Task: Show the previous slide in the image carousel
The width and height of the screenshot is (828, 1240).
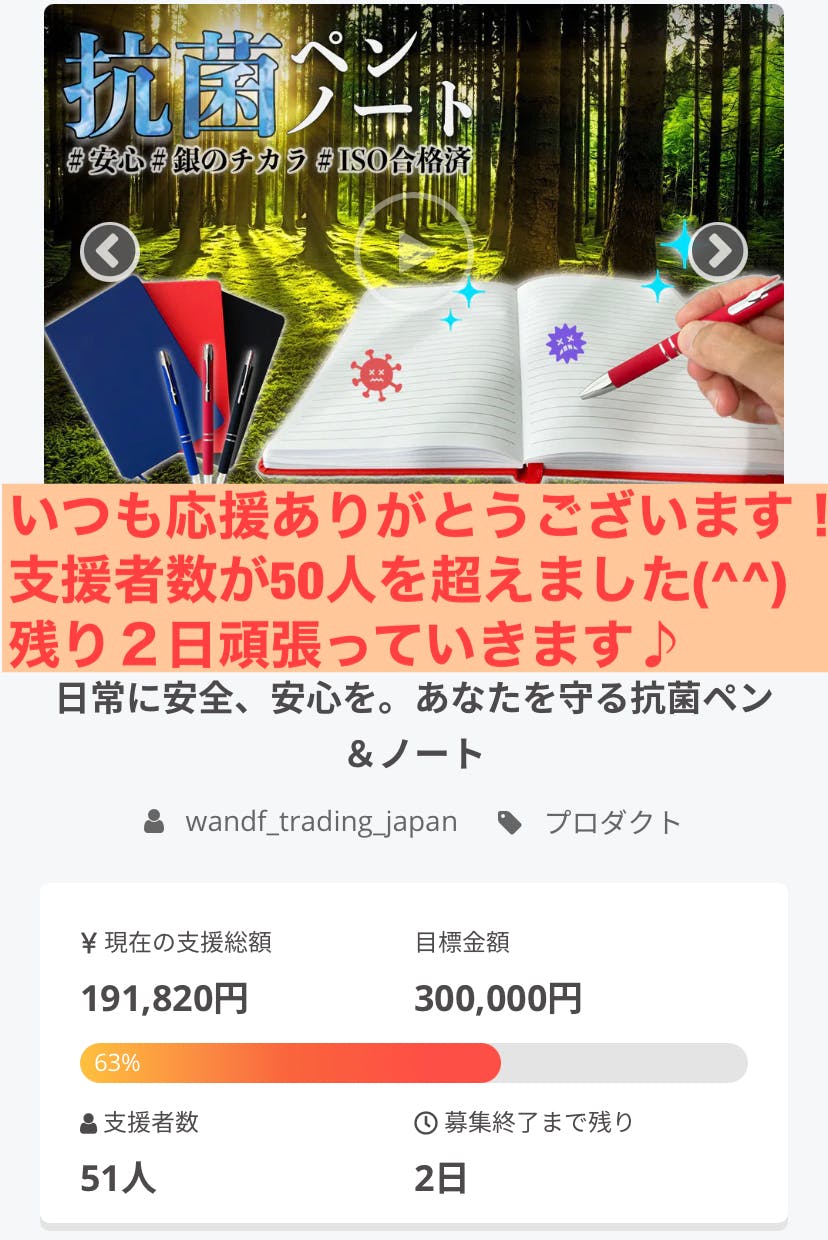Action: (x=109, y=251)
